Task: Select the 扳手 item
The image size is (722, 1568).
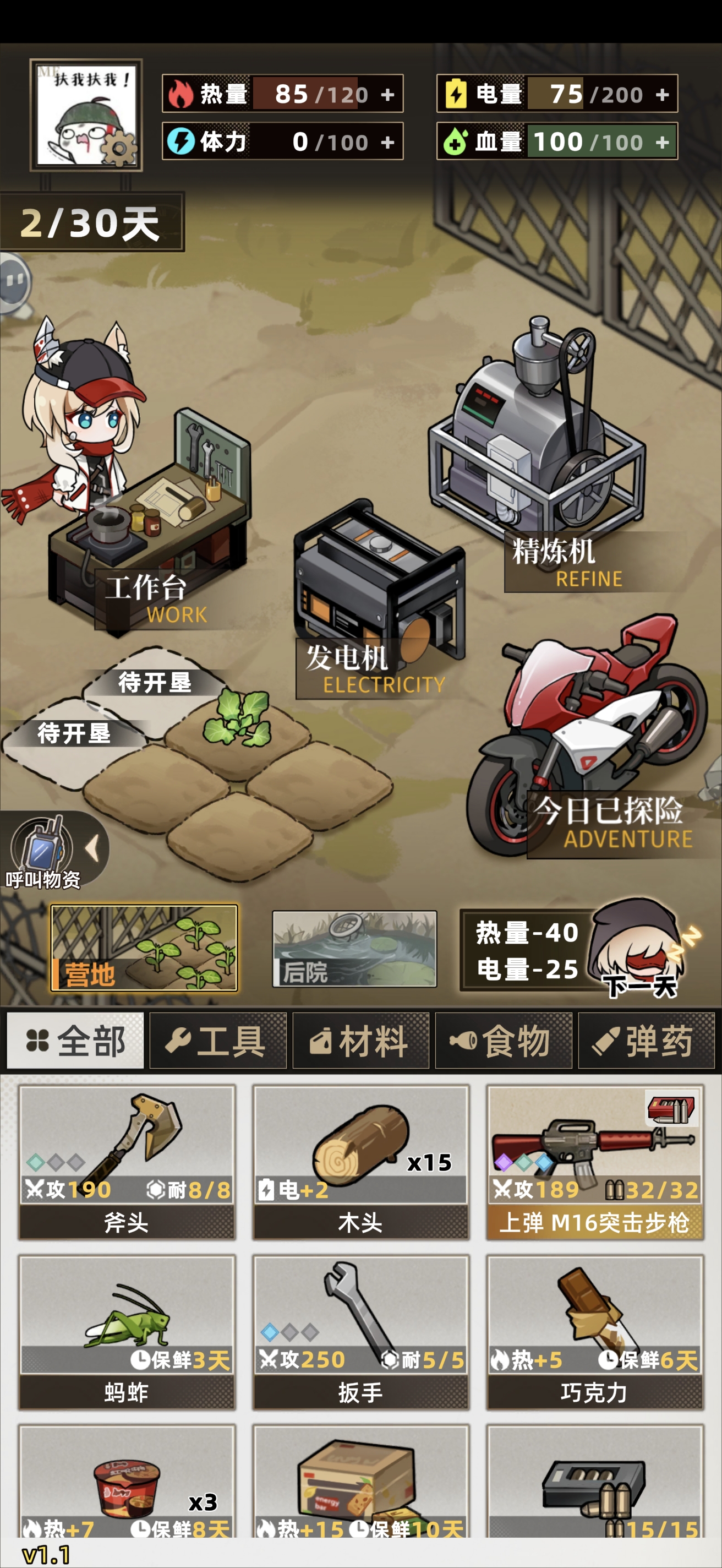Action: (x=360, y=1331)
